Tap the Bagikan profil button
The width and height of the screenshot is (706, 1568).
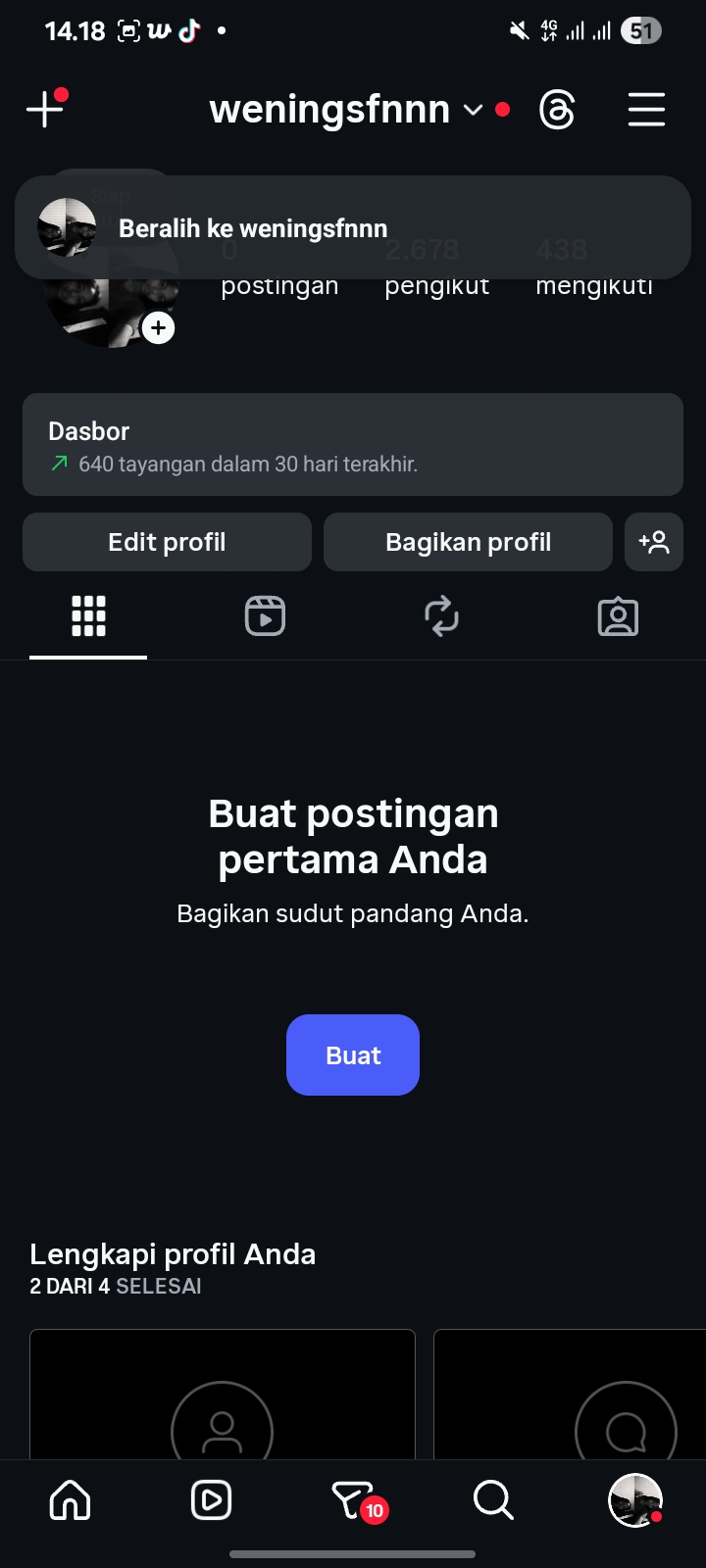point(468,542)
